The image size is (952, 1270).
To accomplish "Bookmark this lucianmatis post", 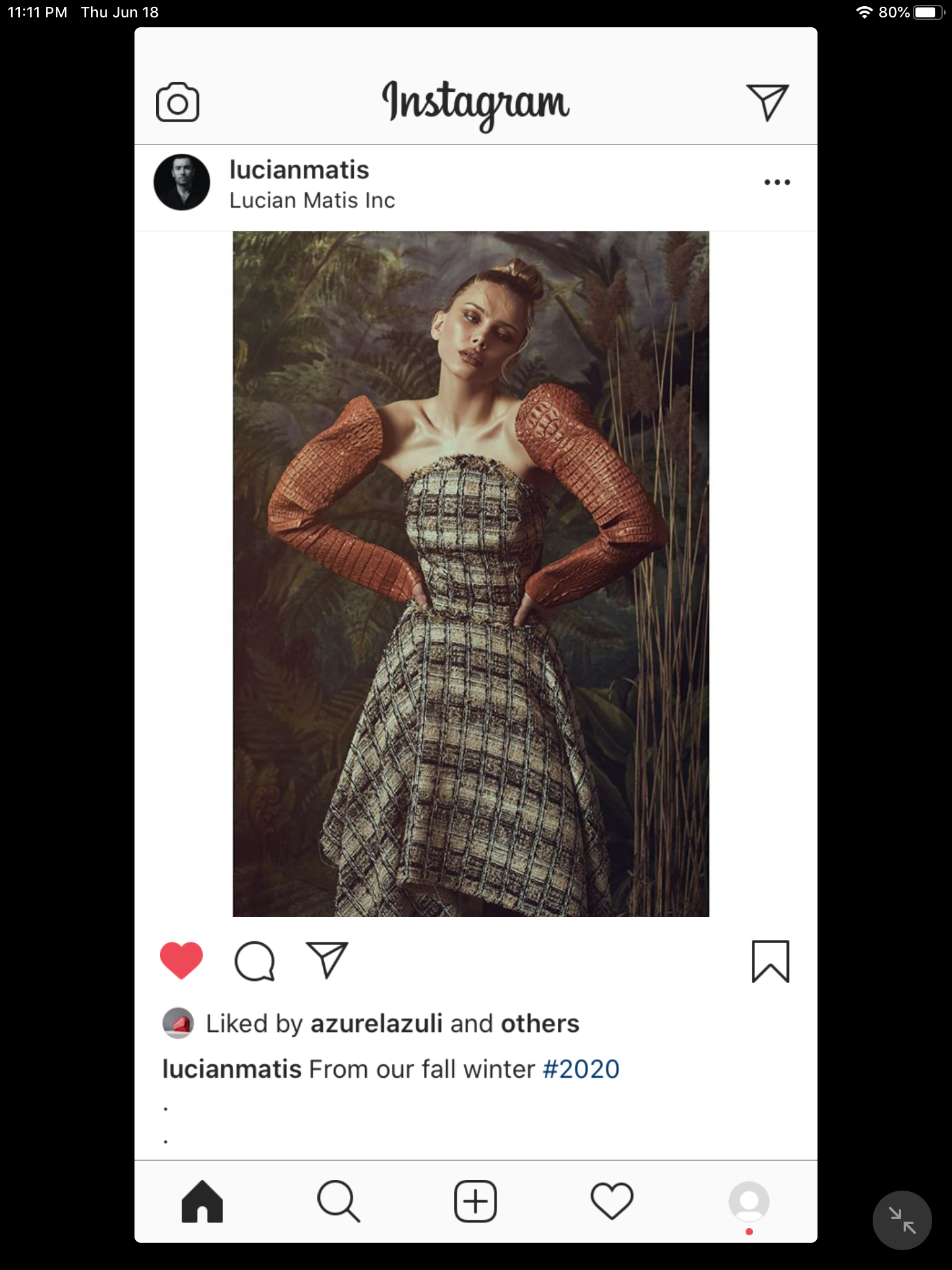I will point(770,961).
